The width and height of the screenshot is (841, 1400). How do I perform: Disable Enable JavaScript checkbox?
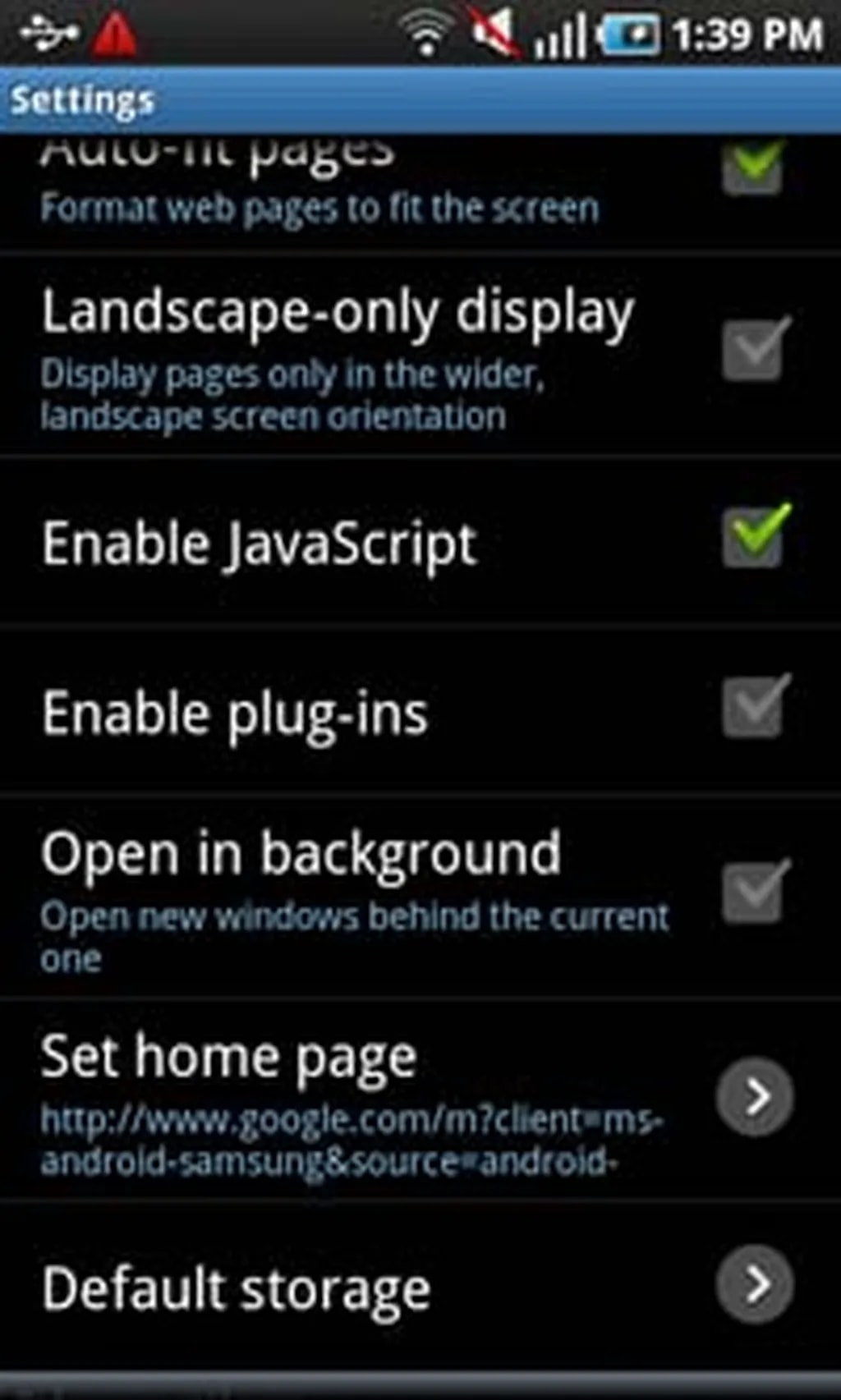(752, 539)
